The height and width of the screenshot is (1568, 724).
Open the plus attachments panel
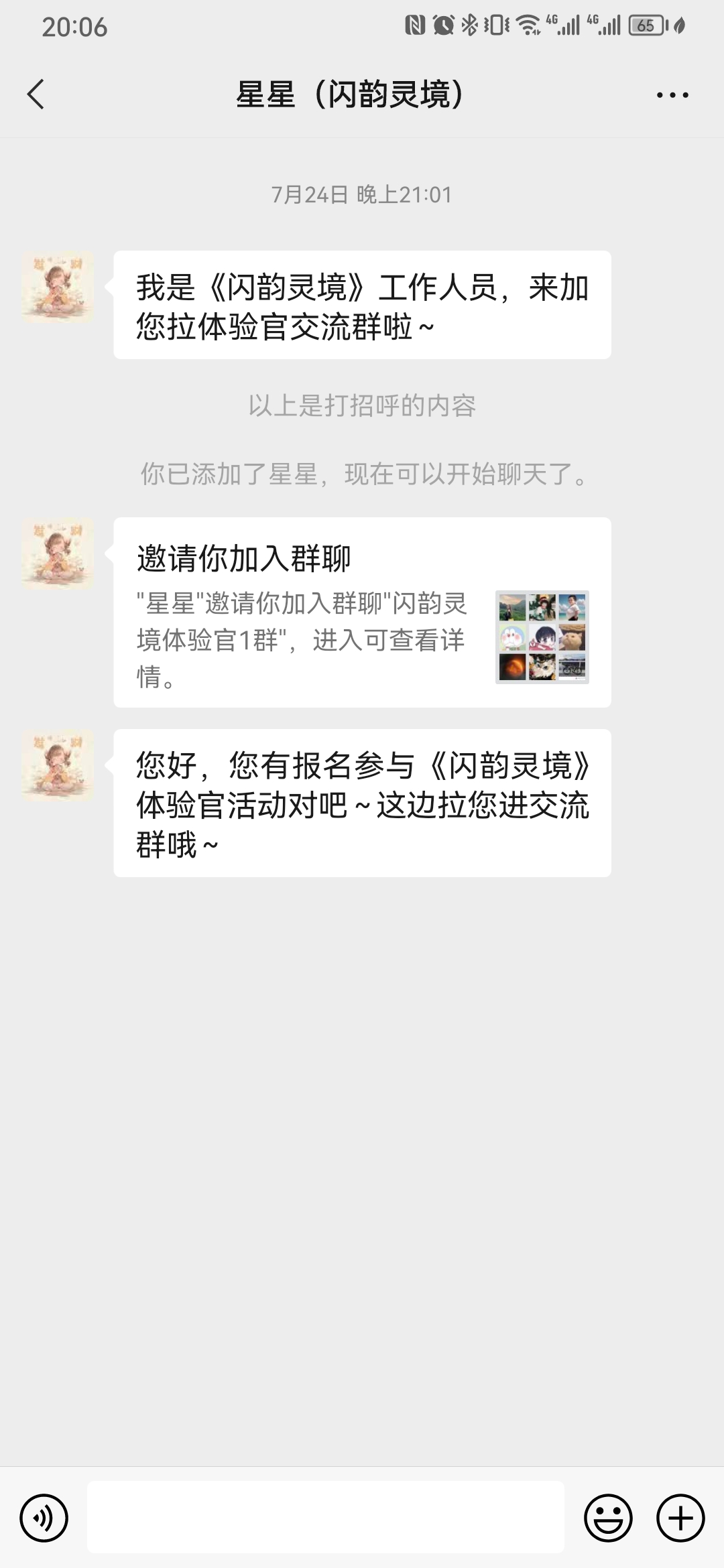[680, 1518]
